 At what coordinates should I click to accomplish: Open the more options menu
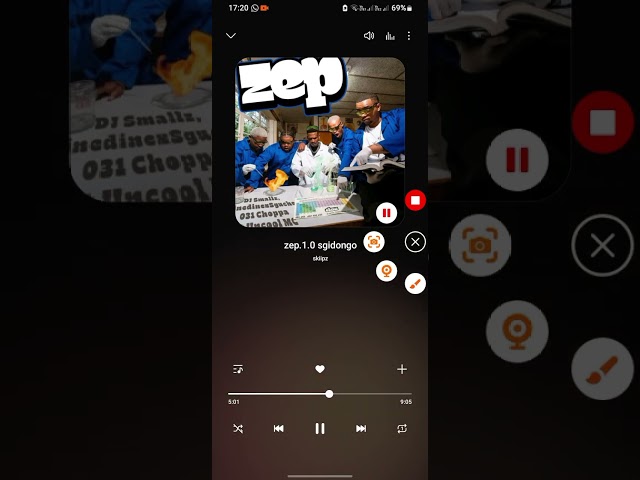[408, 36]
